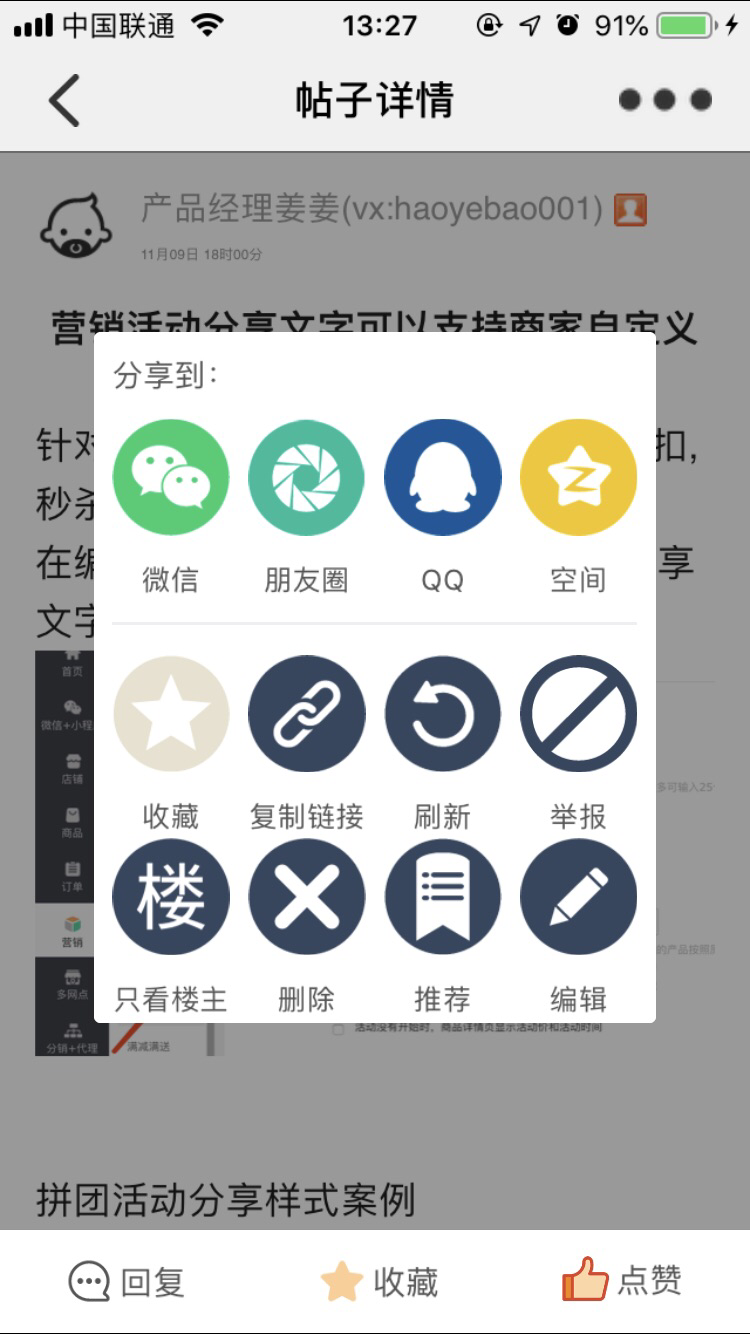Tap 收藏 in the bottom bar
This screenshot has width=750, height=1334.
click(x=379, y=1282)
